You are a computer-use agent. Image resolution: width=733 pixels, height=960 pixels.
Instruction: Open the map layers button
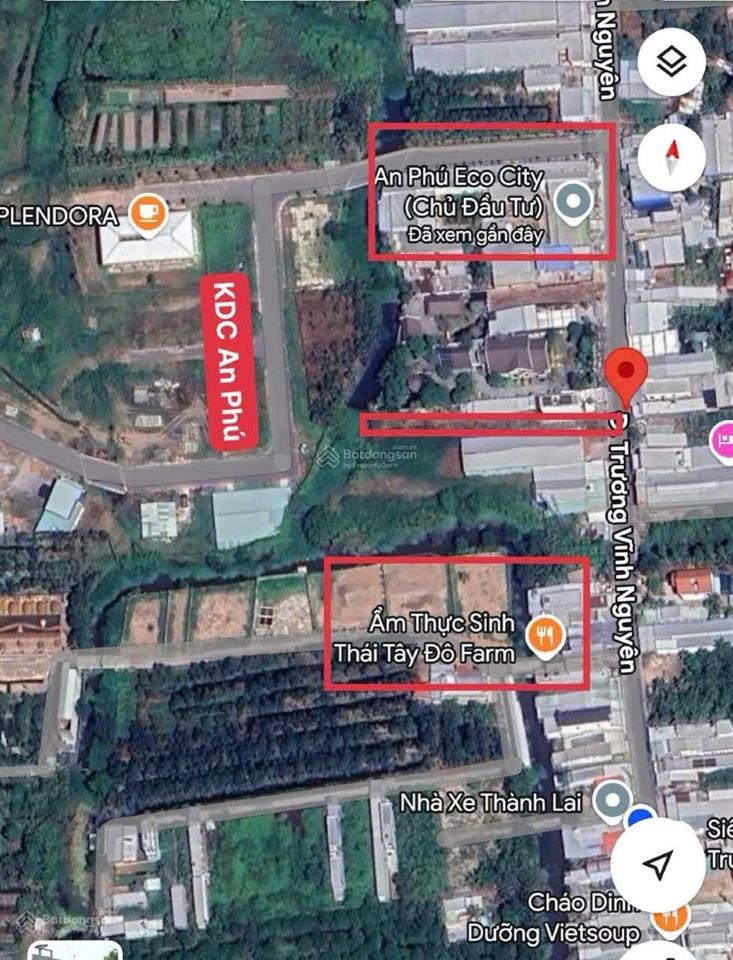(x=671, y=62)
